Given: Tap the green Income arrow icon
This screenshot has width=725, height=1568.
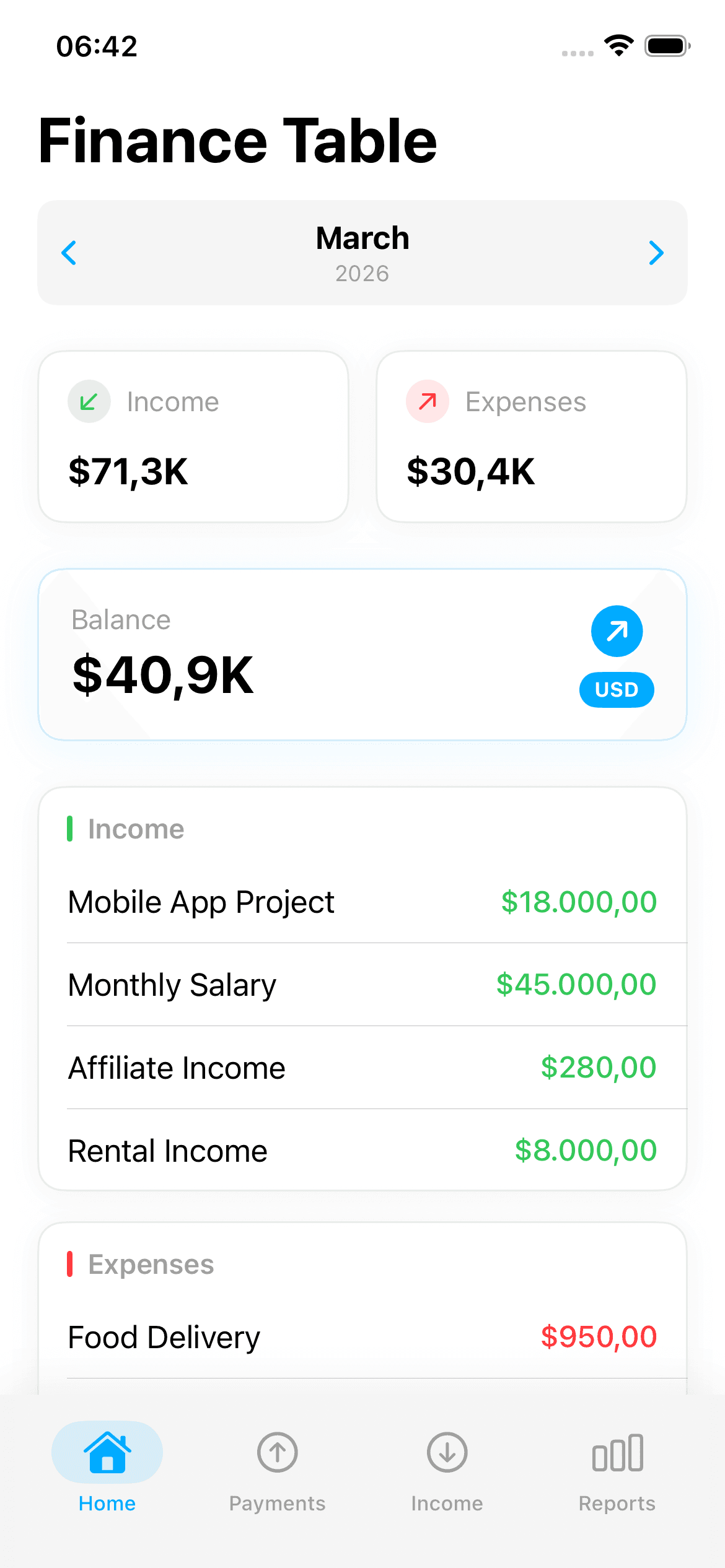Looking at the screenshot, I should coord(87,401).
